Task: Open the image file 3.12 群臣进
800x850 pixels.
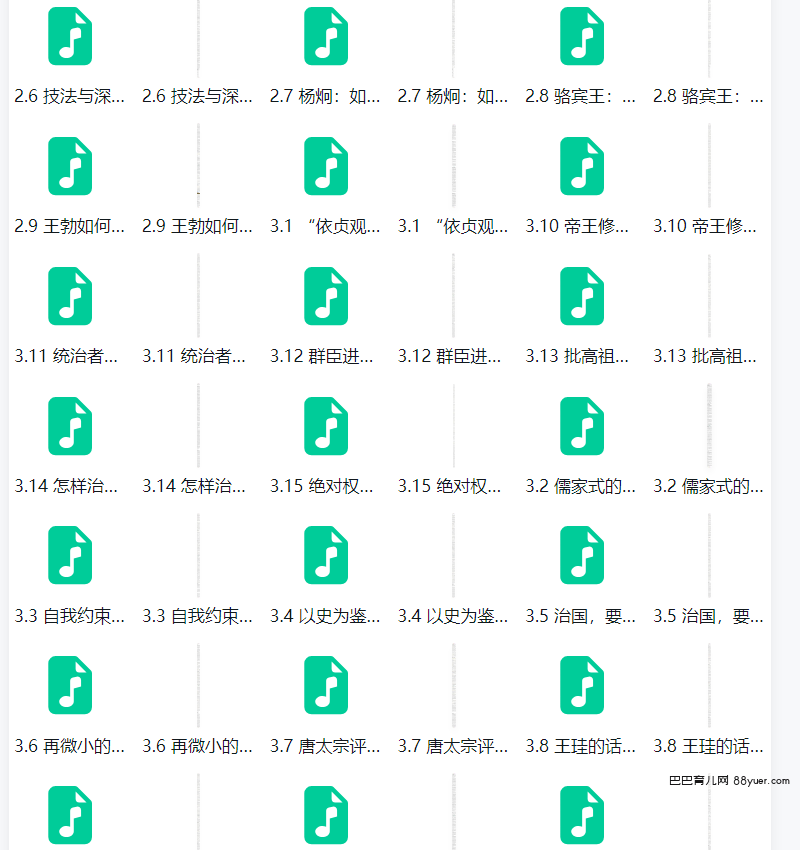Action: point(454,296)
